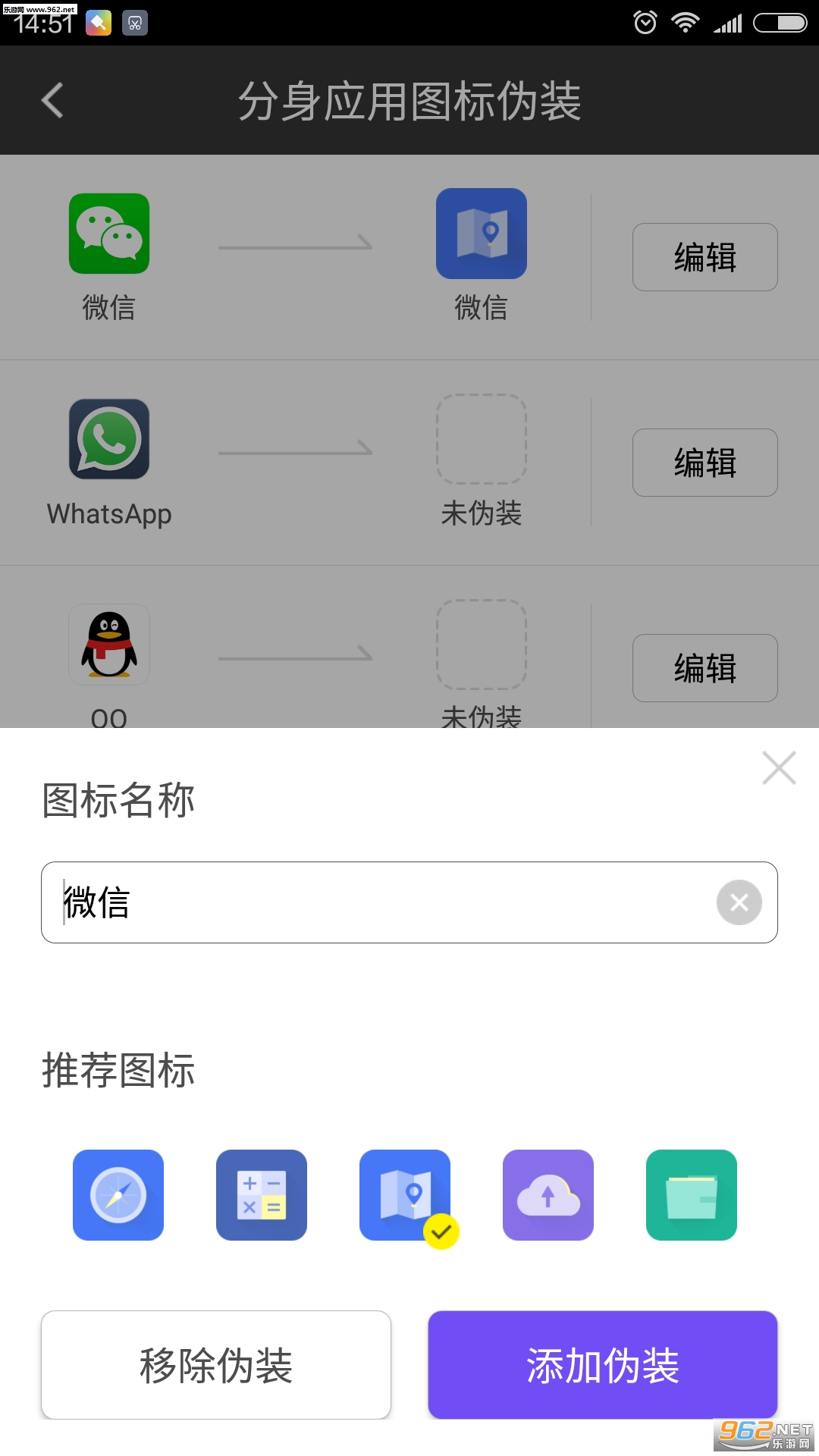Edit the QQ disguise entry
Image resolution: width=819 pixels, height=1456 pixels.
tap(705, 668)
